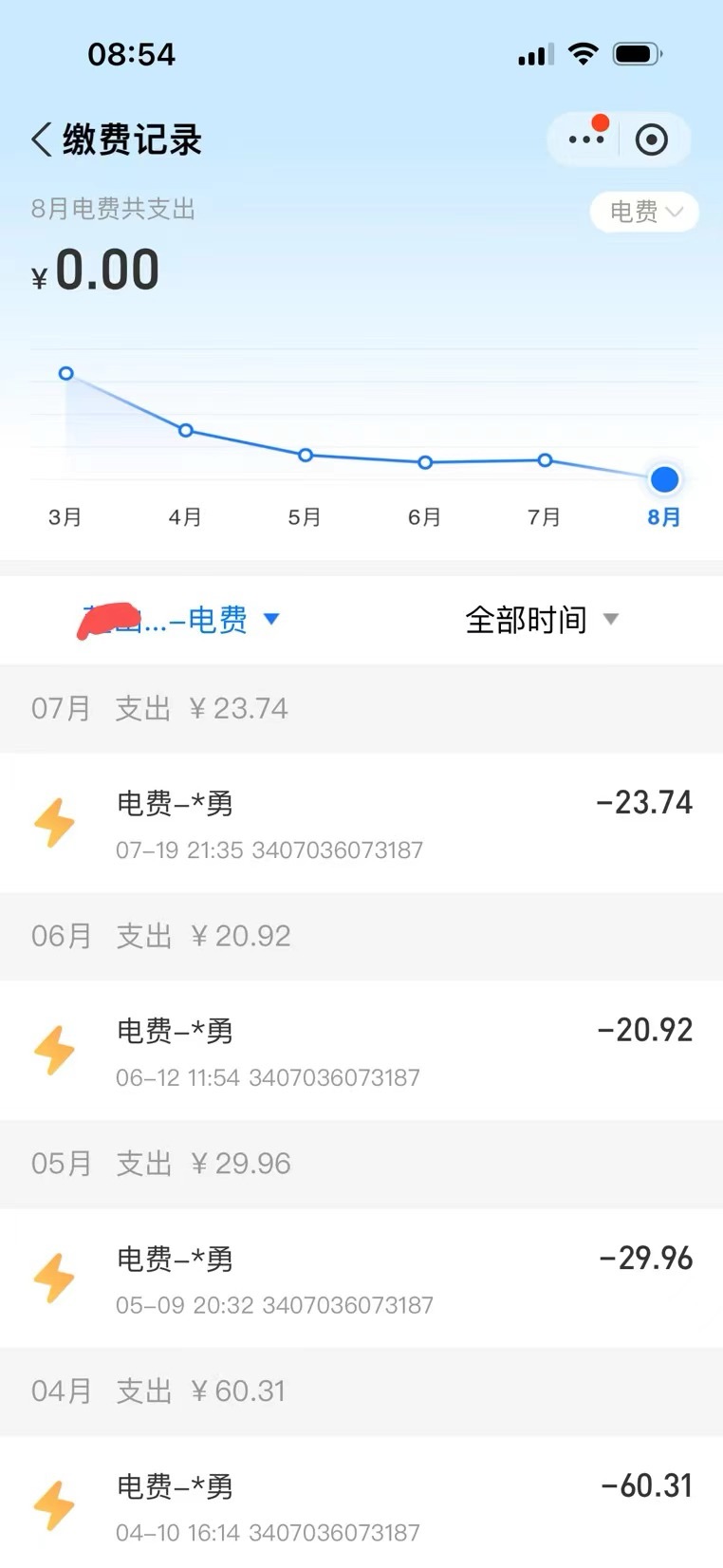Expand the 电费 type dropdown at top
Image resolution: width=723 pixels, height=1568 pixels.
[645, 211]
